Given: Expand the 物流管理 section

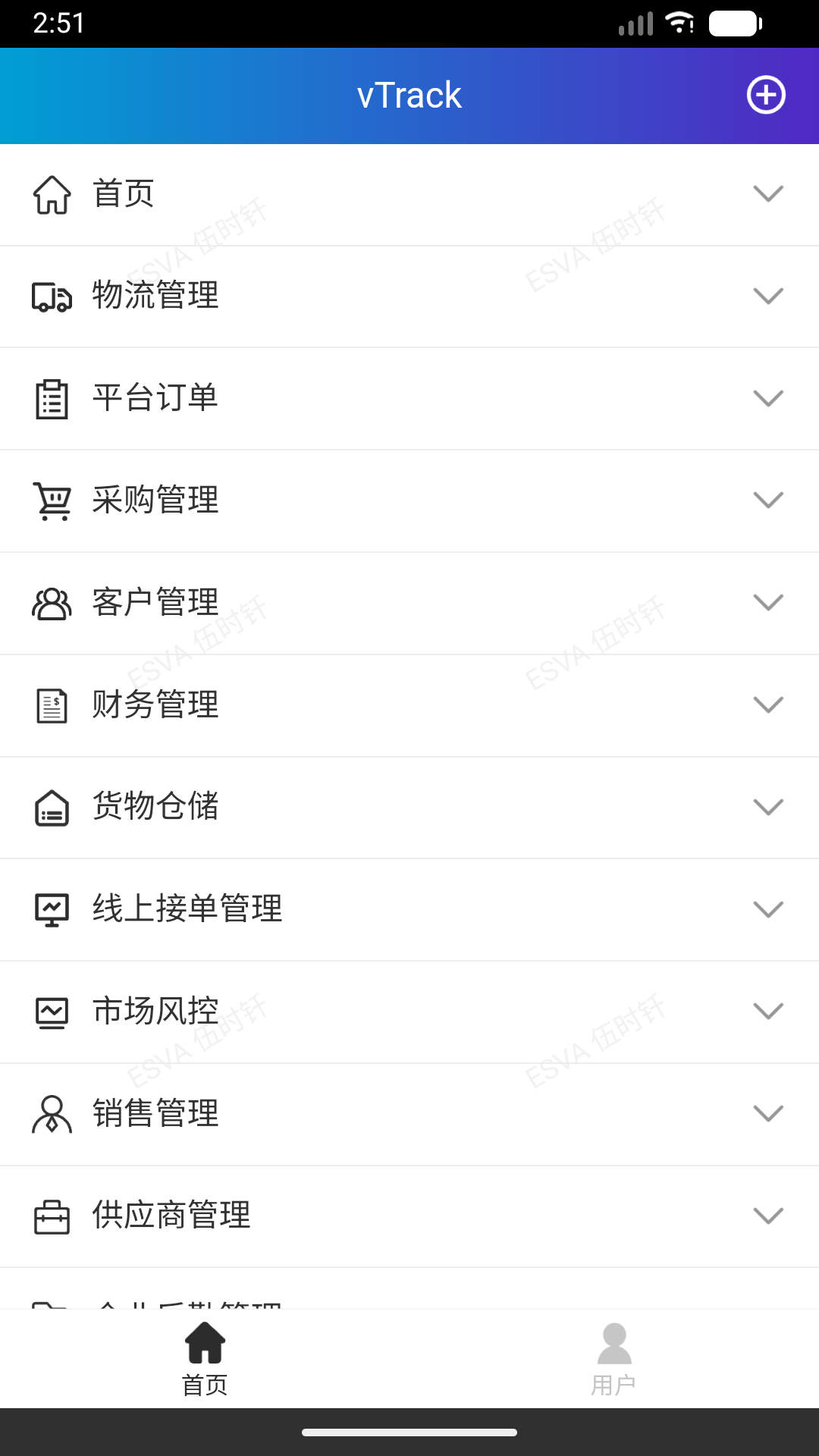Looking at the screenshot, I should 767,297.
